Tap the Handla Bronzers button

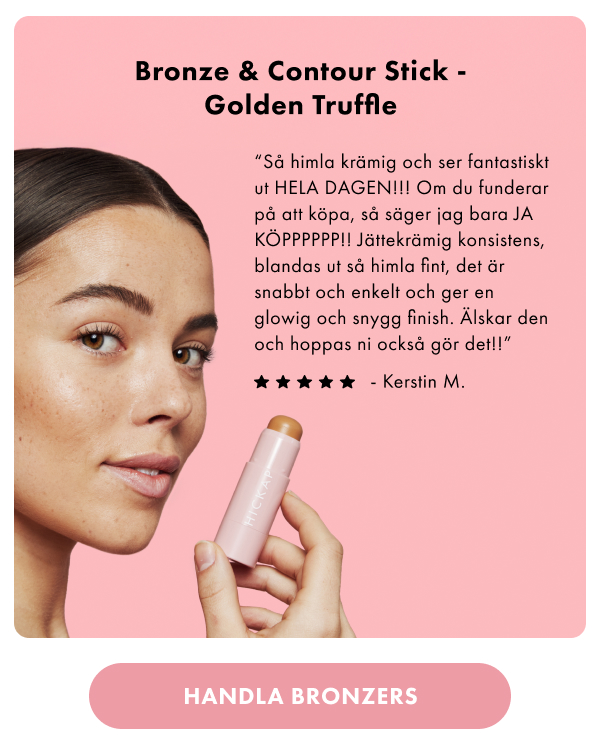(300, 696)
